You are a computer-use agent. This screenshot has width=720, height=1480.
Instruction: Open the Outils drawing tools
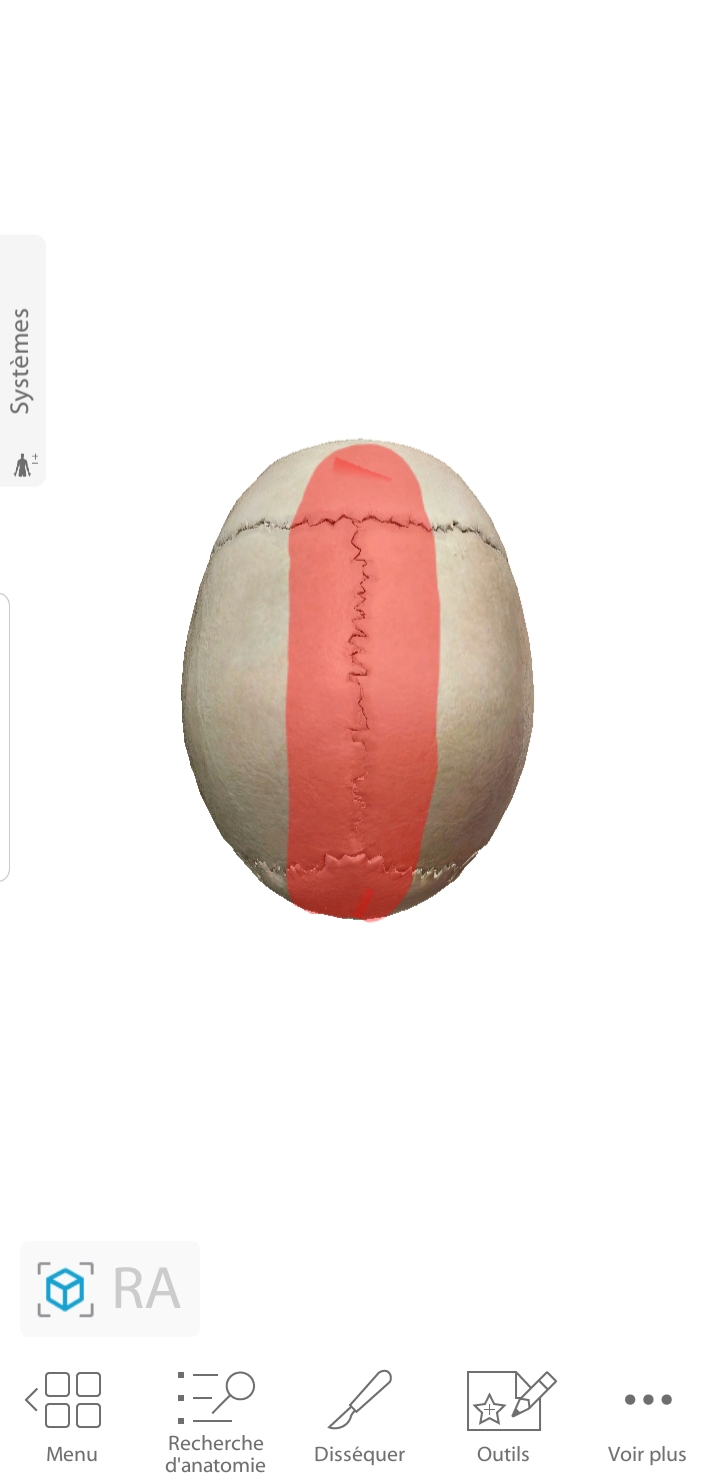point(504,1414)
